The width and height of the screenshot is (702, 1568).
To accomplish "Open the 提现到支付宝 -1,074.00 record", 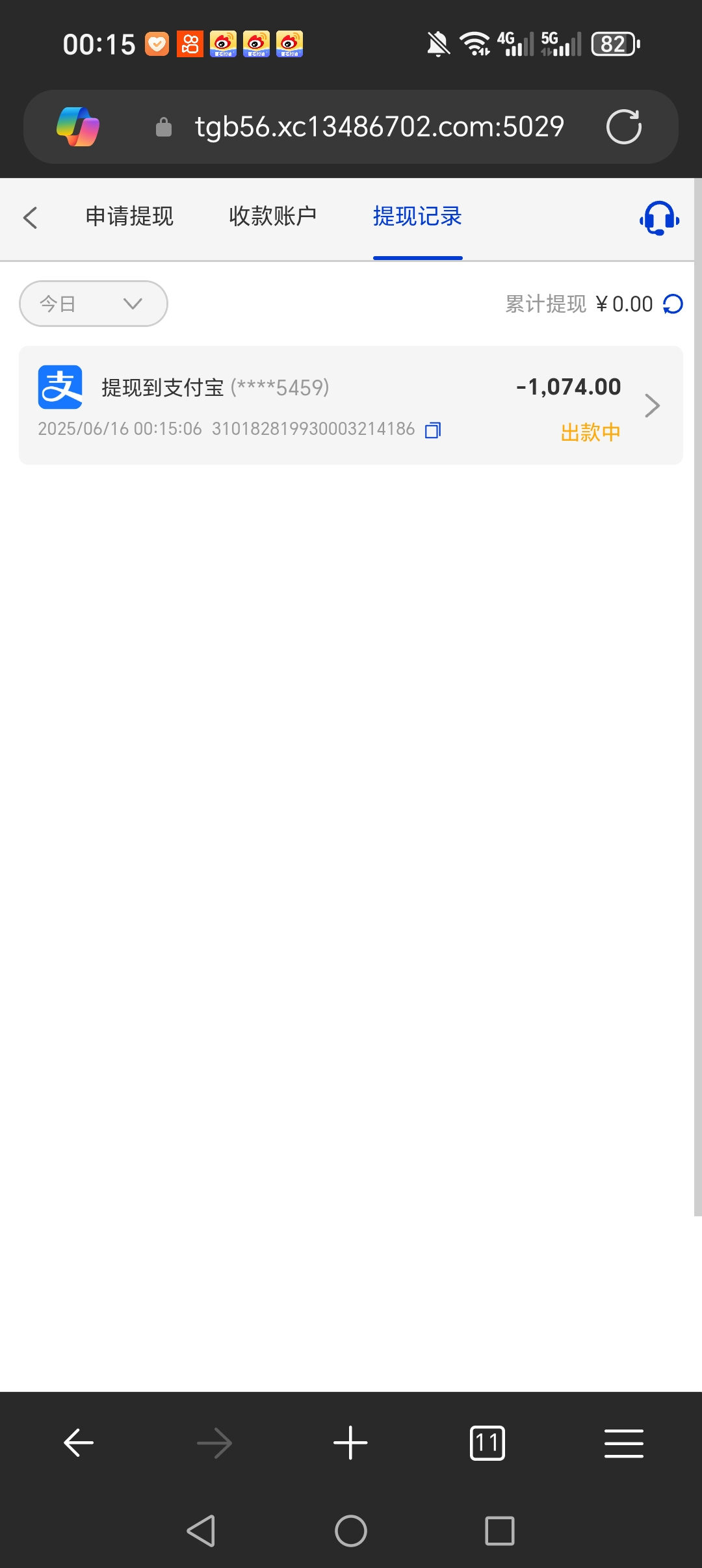I will click(351, 406).
